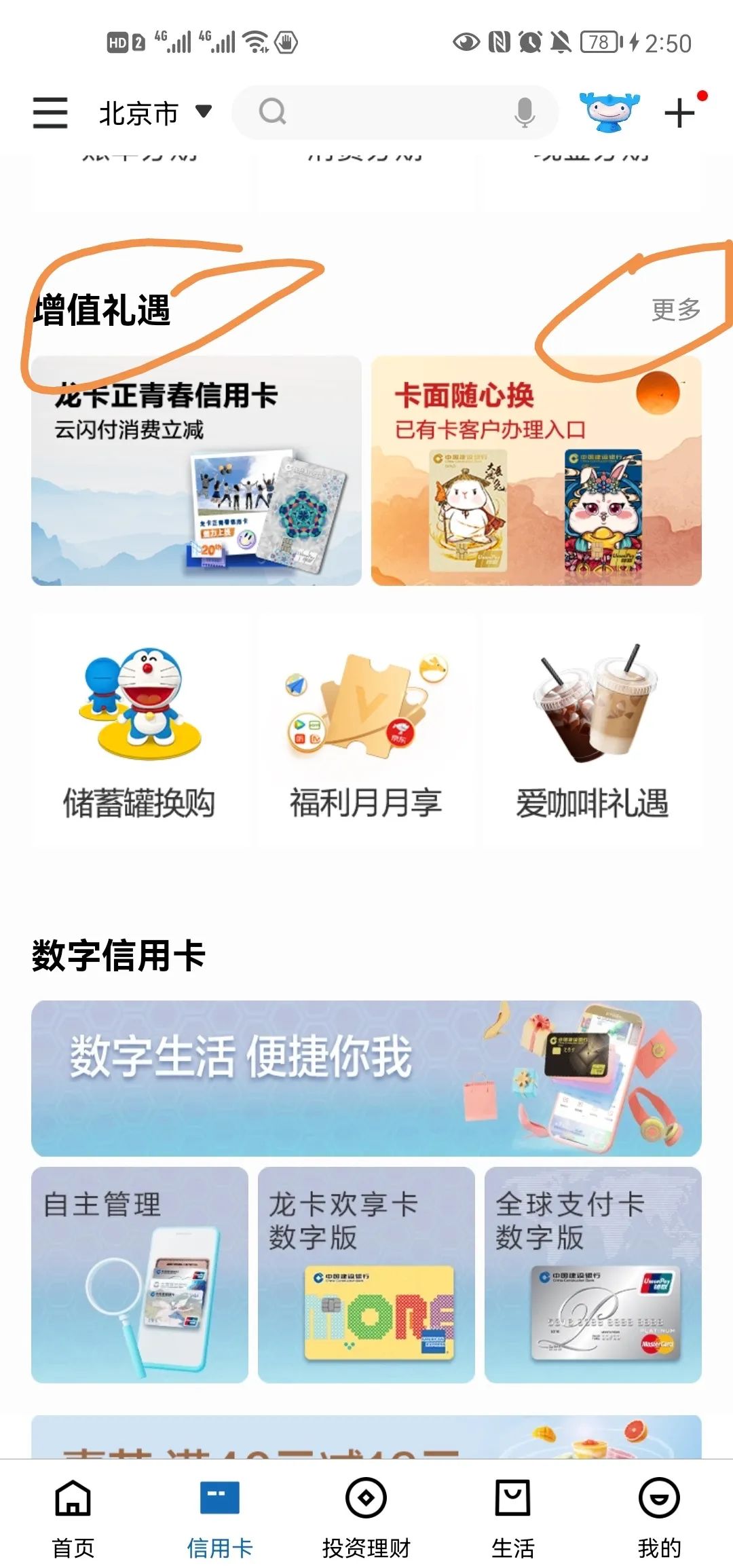Viewport: 733px width, 1568px height.
Task: Open 龙卡欢享卡数字版 card
Action: (366, 1275)
